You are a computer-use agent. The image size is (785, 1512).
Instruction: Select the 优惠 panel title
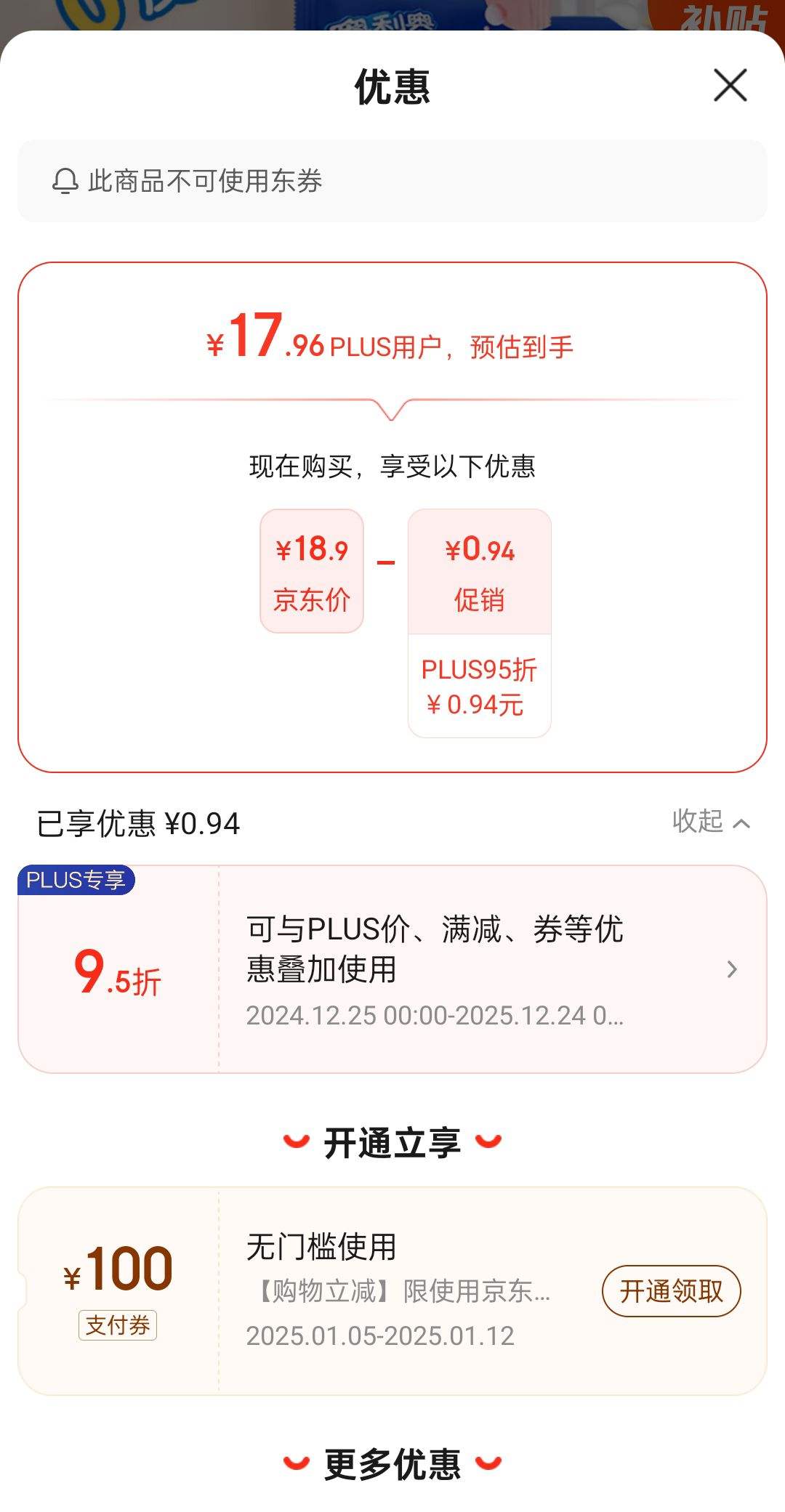392,86
